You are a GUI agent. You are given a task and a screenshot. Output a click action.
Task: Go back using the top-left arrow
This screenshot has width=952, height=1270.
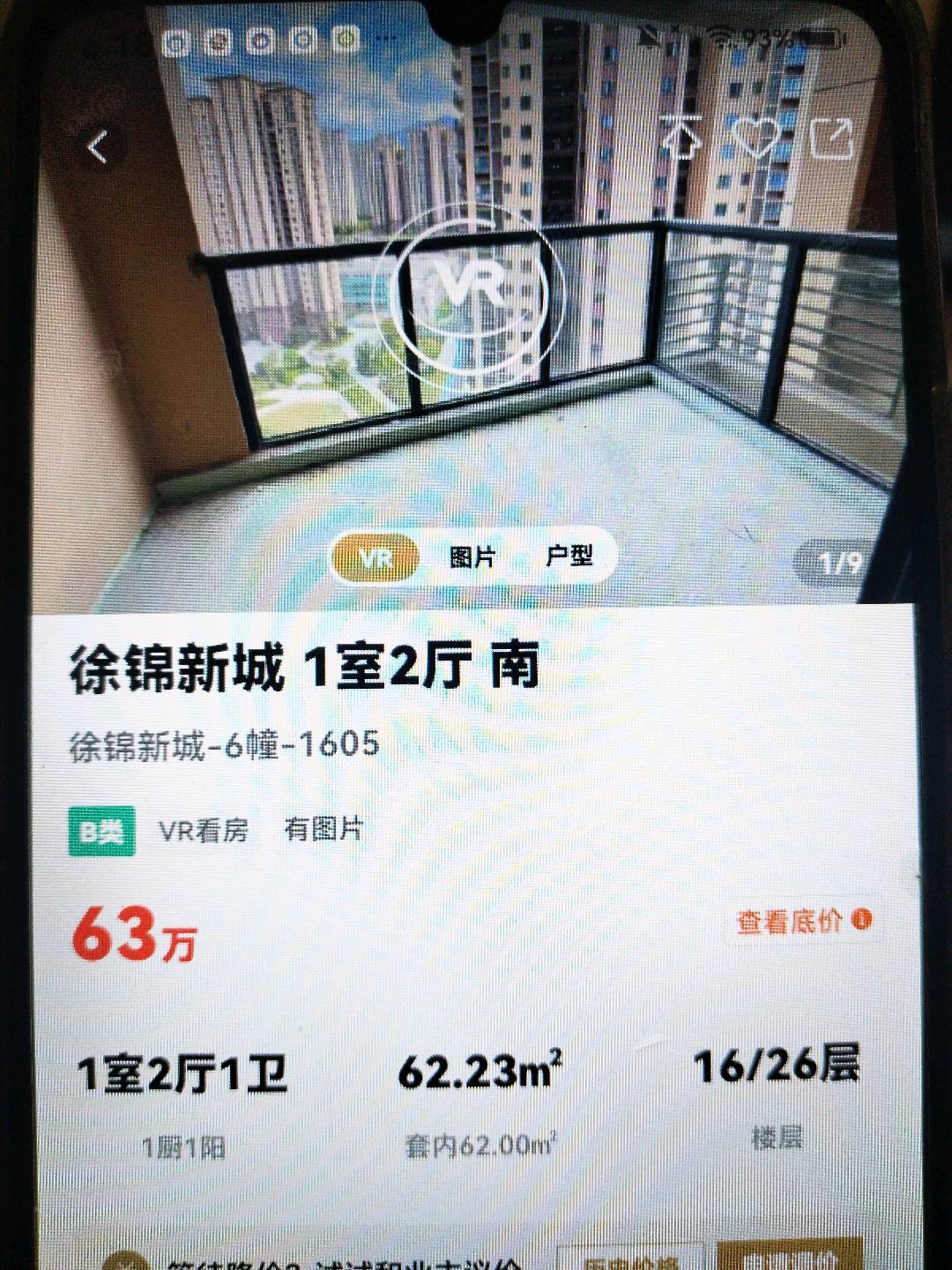pos(98,146)
